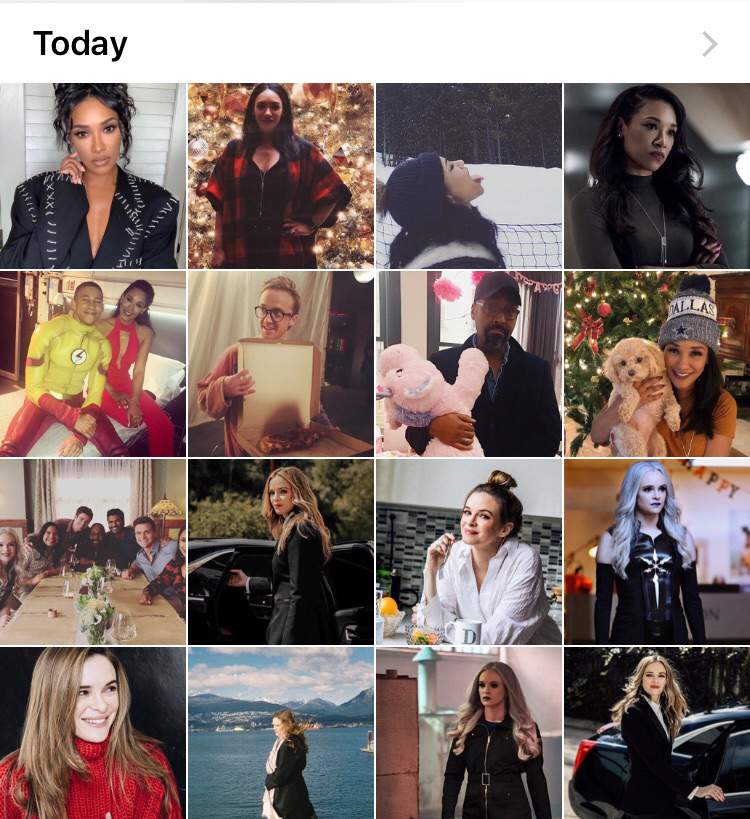Open the person holding pizza box photo
Image resolution: width=750 pixels, height=819 pixels.
point(280,364)
